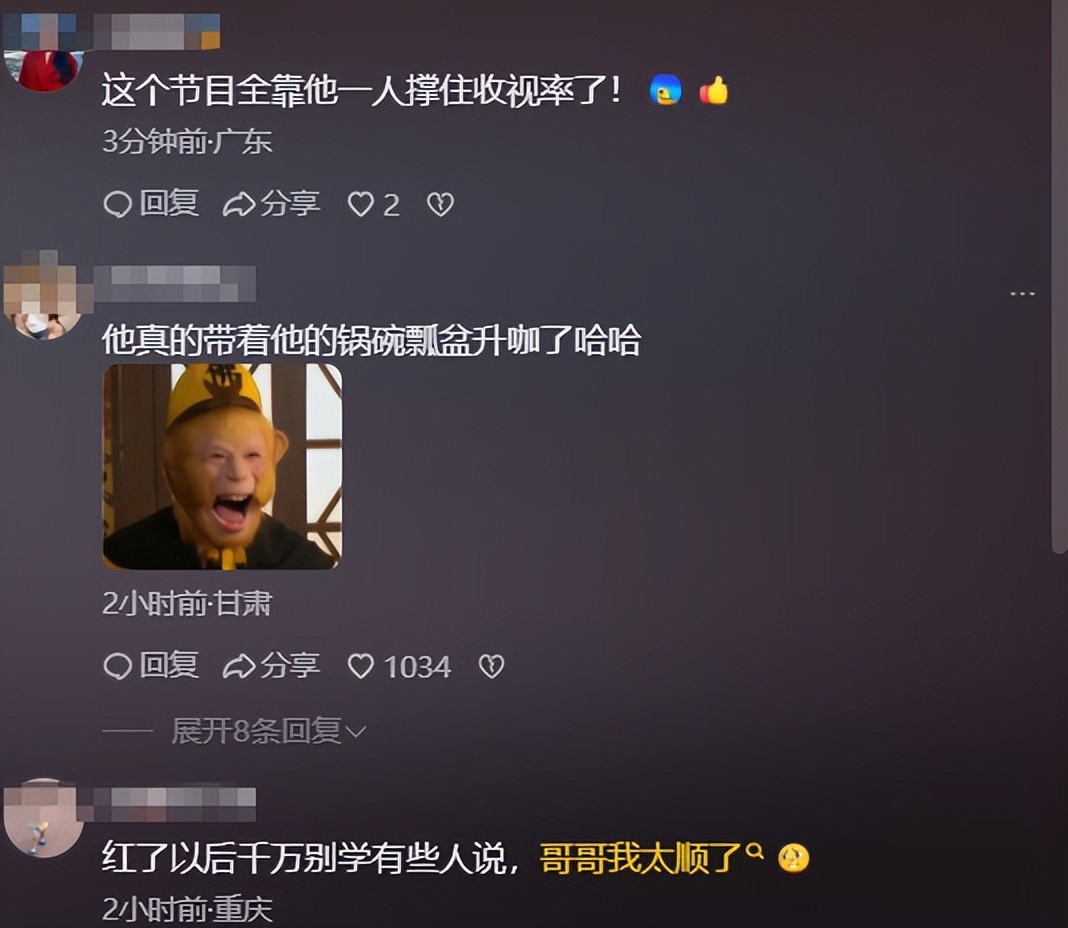Reply to the 收视率 comment from 广东

tap(152, 204)
